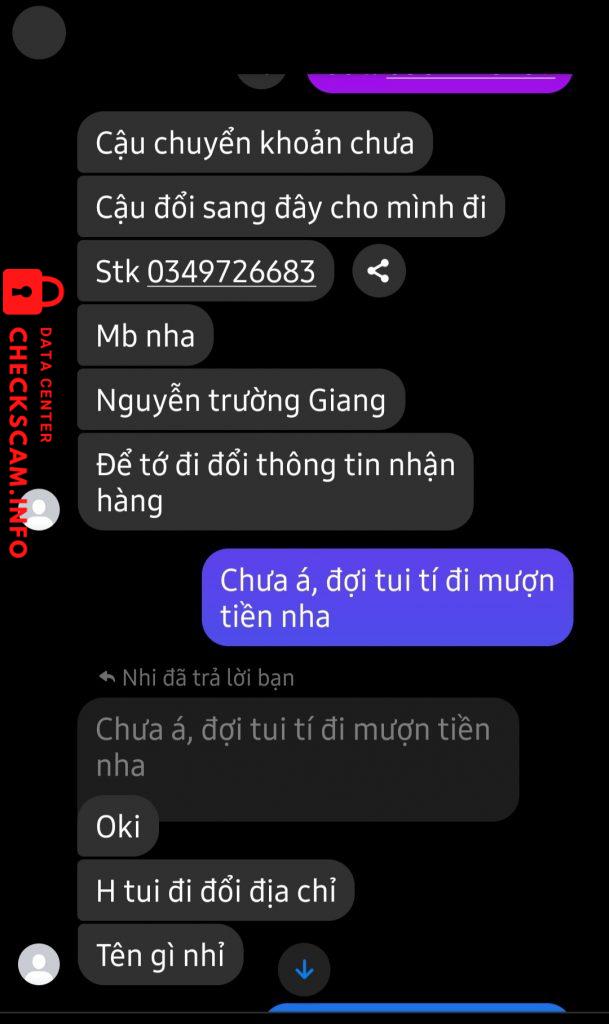
Task: Open the underlined number 0349726683
Action: (x=231, y=271)
